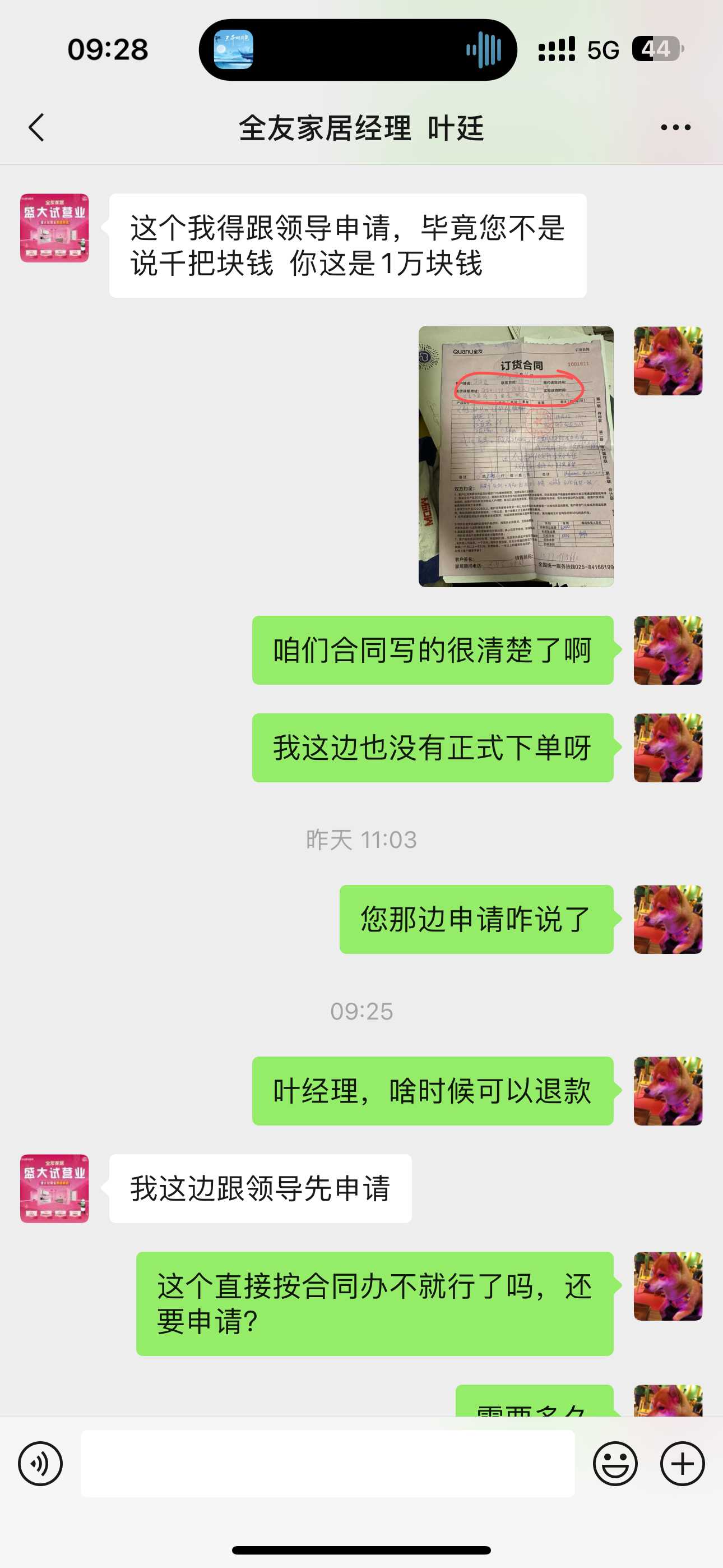Open chat info via three-dot menu
The width and height of the screenshot is (723, 1568).
tap(675, 128)
